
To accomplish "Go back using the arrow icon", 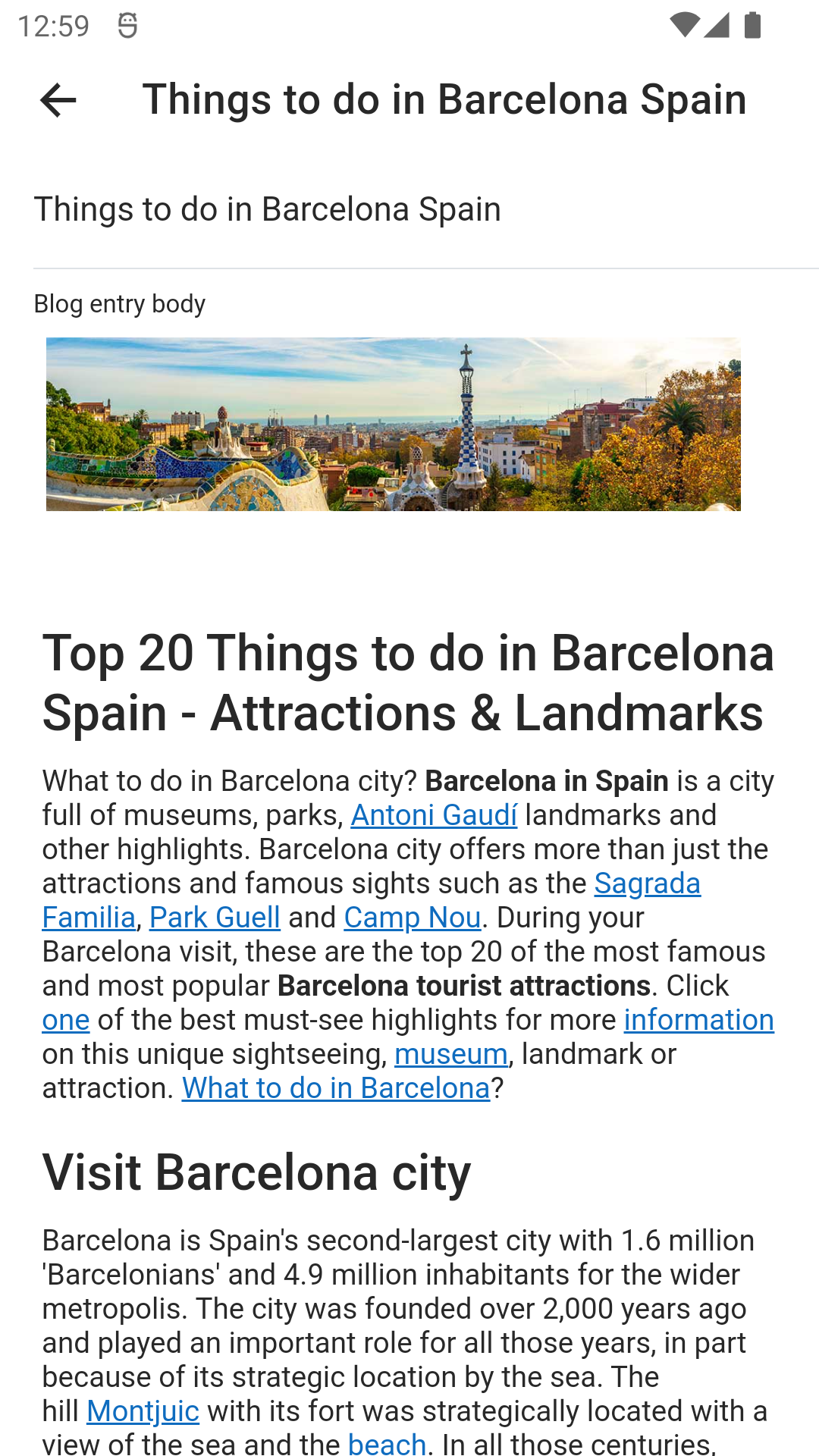I will pos(58,100).
